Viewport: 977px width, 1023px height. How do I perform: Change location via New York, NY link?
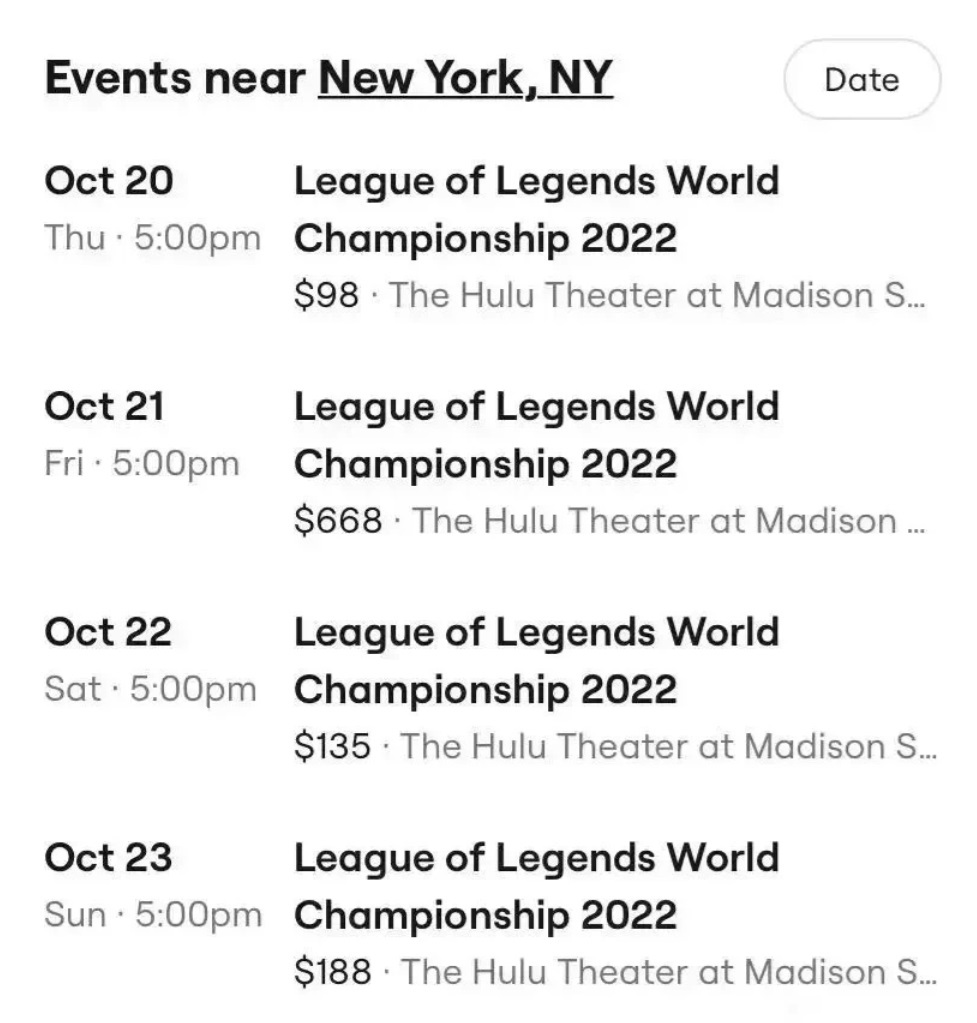465,79
